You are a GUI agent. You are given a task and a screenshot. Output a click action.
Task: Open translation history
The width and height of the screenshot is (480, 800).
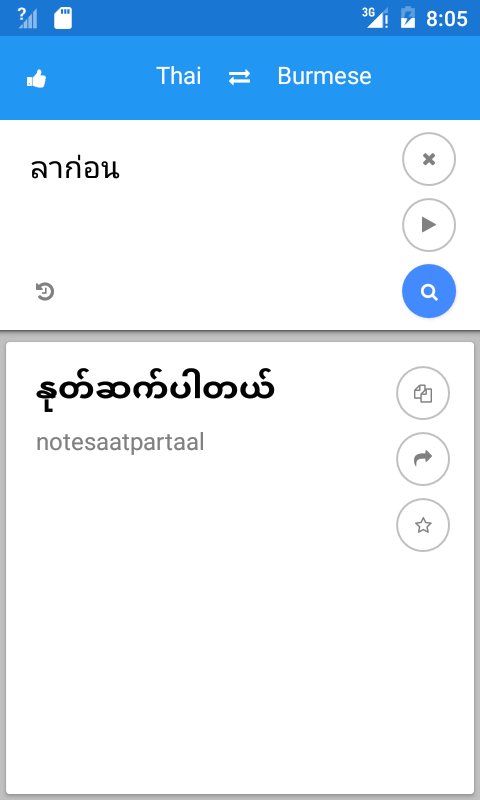coord(45,291)
